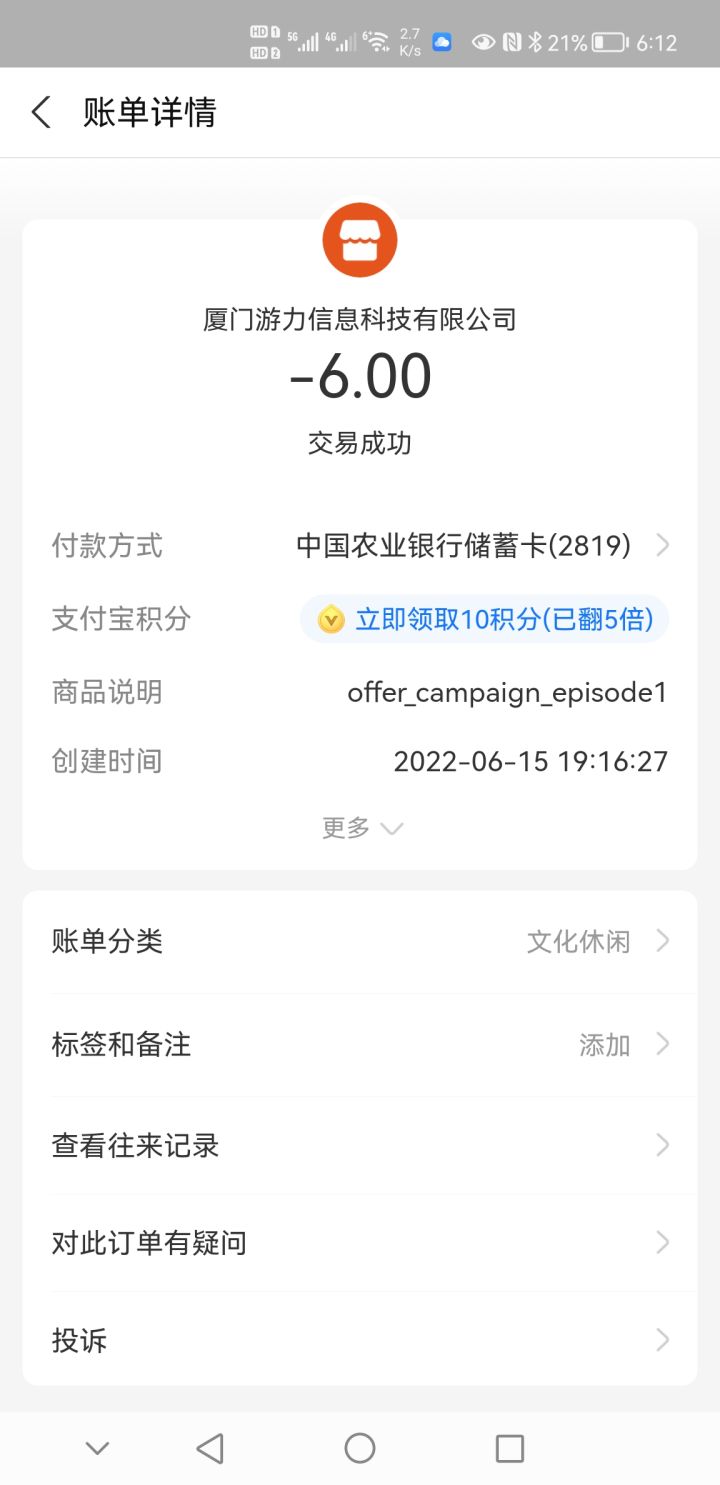This screenshot has width=720, height=1485.
Task: Claim the 立即领取10积分 Alipay points
Action: [485, 619]
